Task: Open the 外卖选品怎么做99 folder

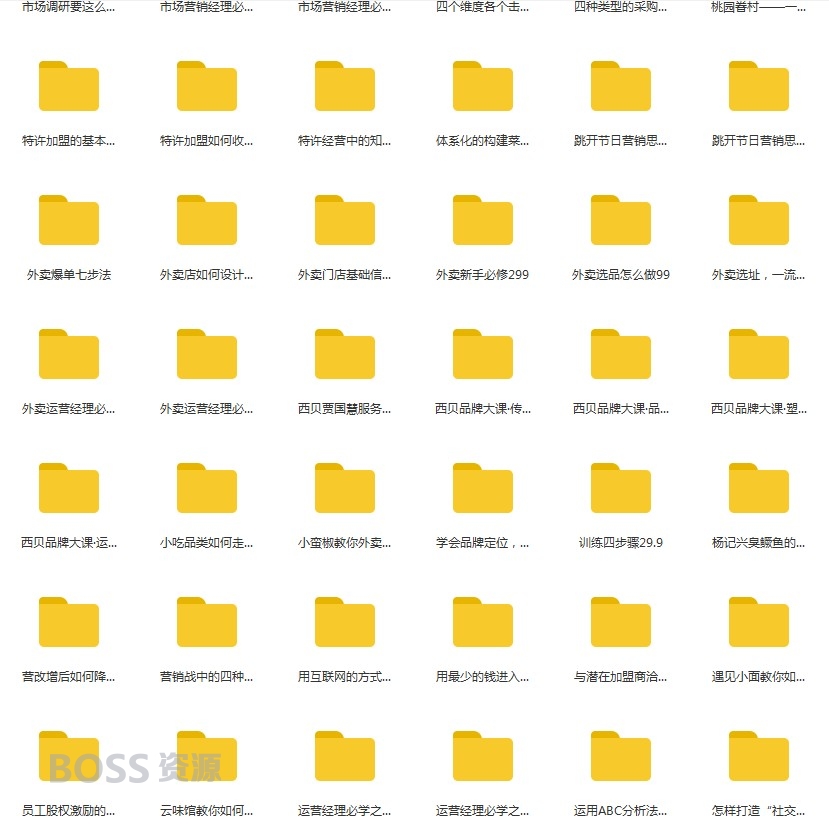Action: point(620,220)
